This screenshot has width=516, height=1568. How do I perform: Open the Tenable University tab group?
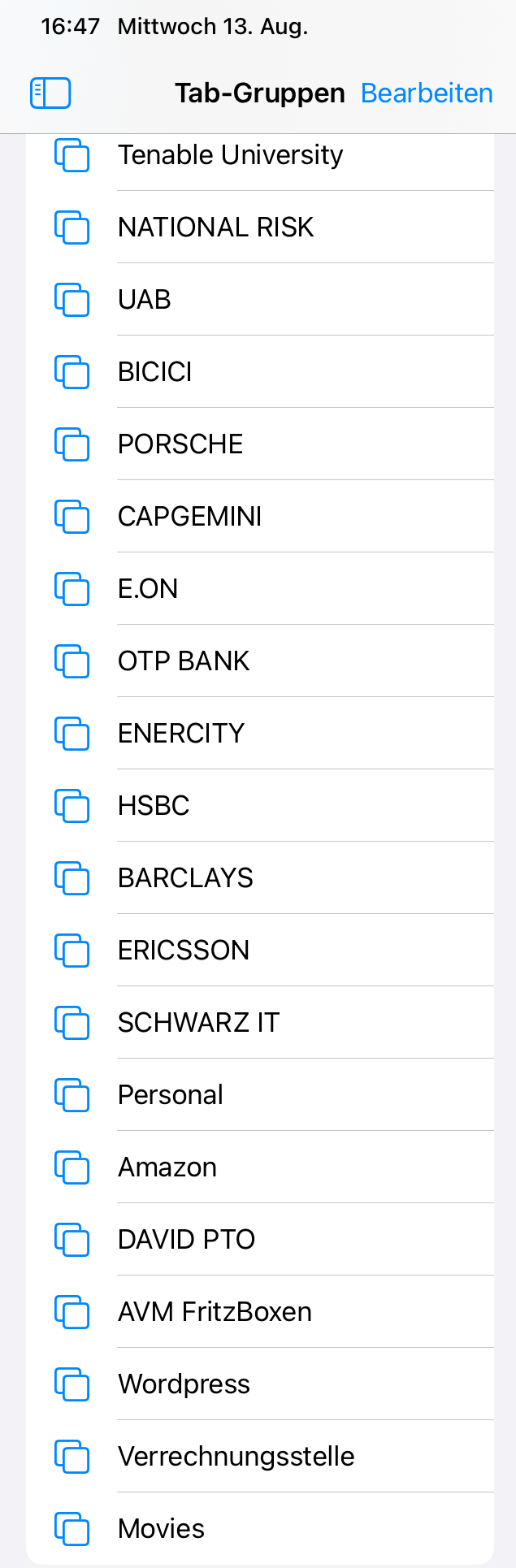230,155
